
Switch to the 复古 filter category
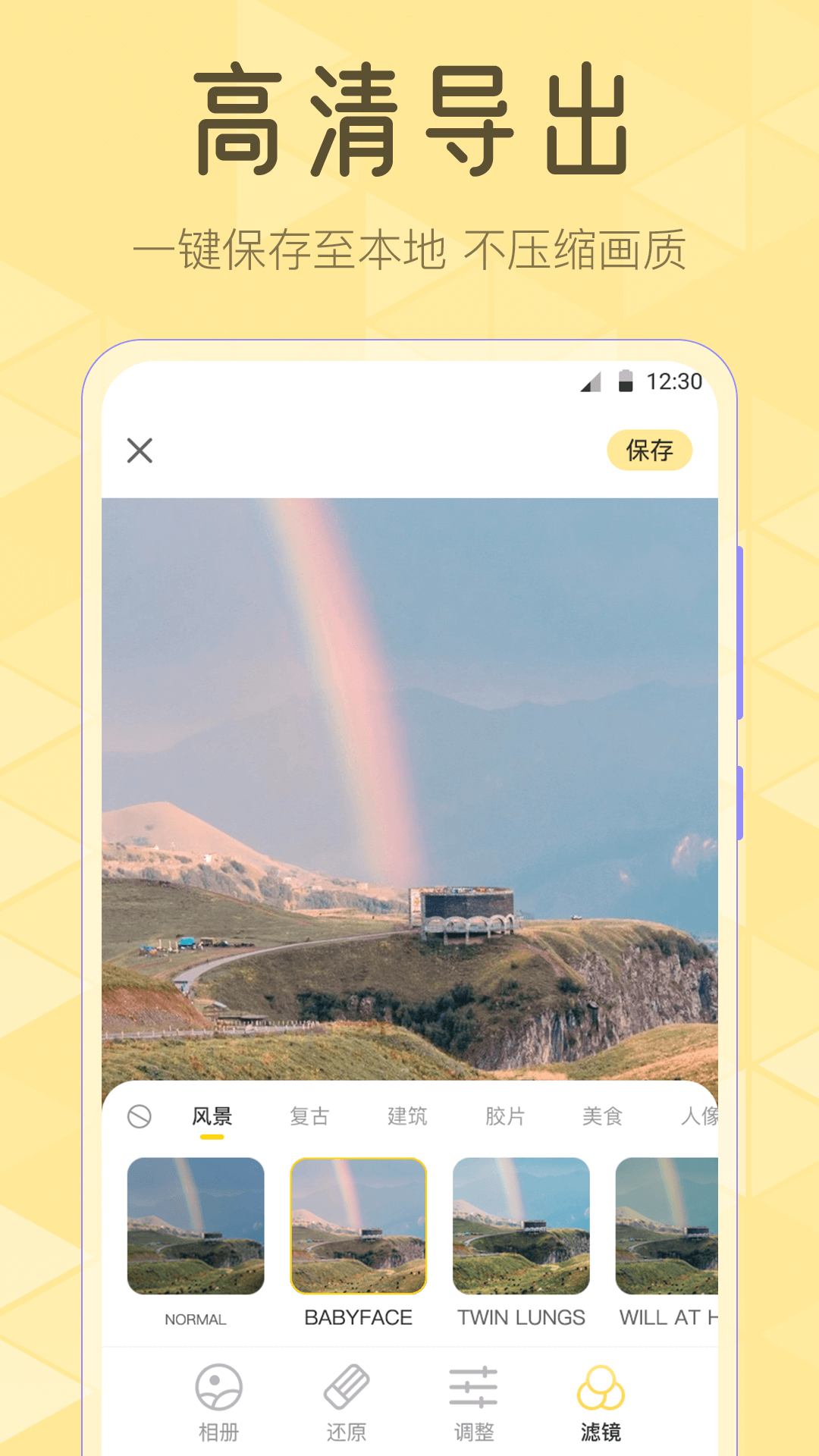click(310, 1115)
